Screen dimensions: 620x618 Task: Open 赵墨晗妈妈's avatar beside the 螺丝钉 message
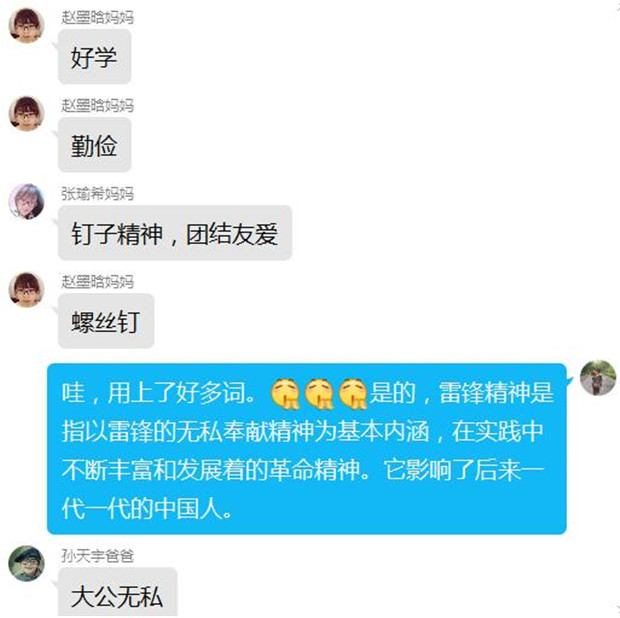point(26,289)
